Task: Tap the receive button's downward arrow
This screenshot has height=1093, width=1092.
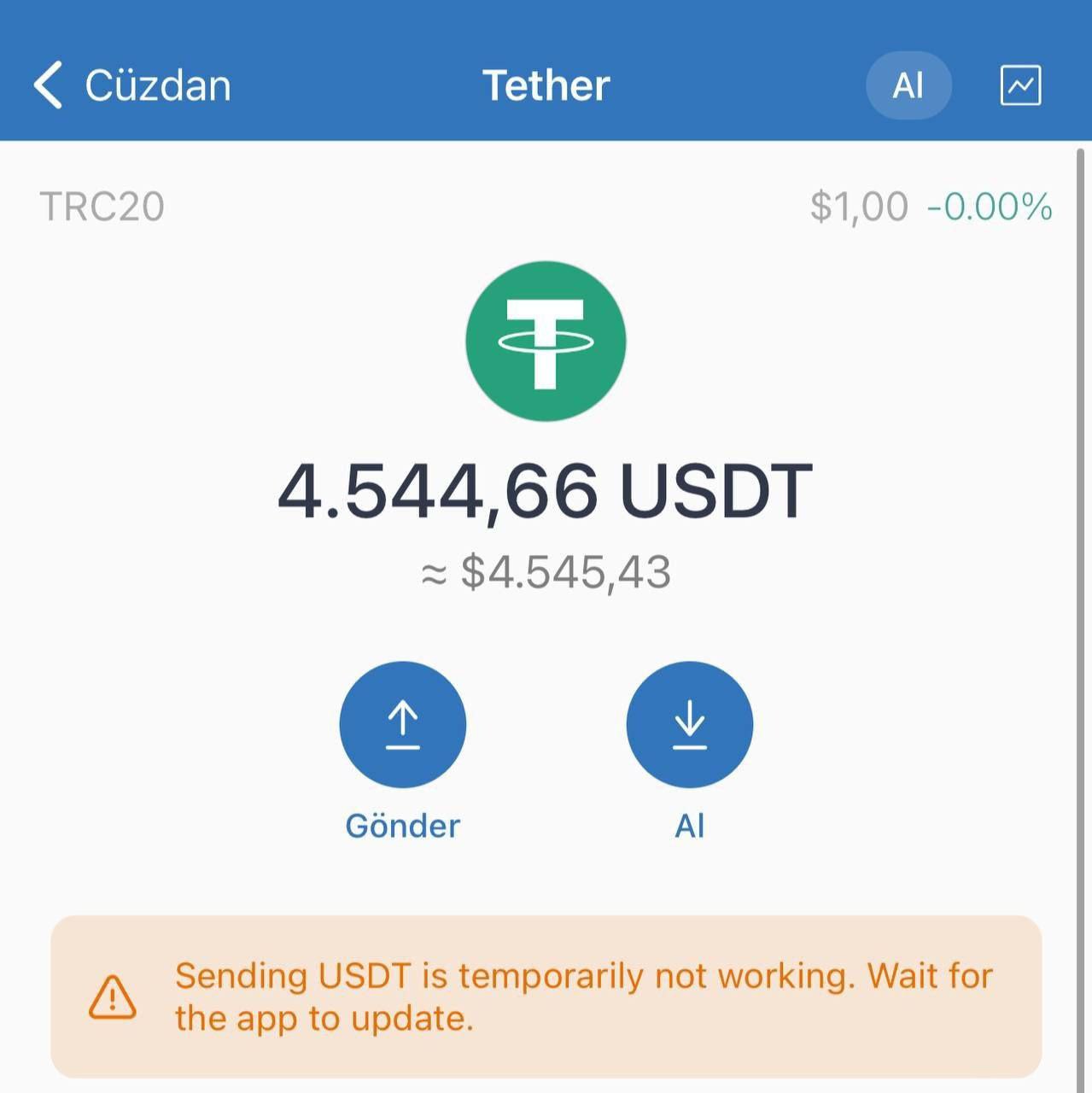Action: coord(689,724)
